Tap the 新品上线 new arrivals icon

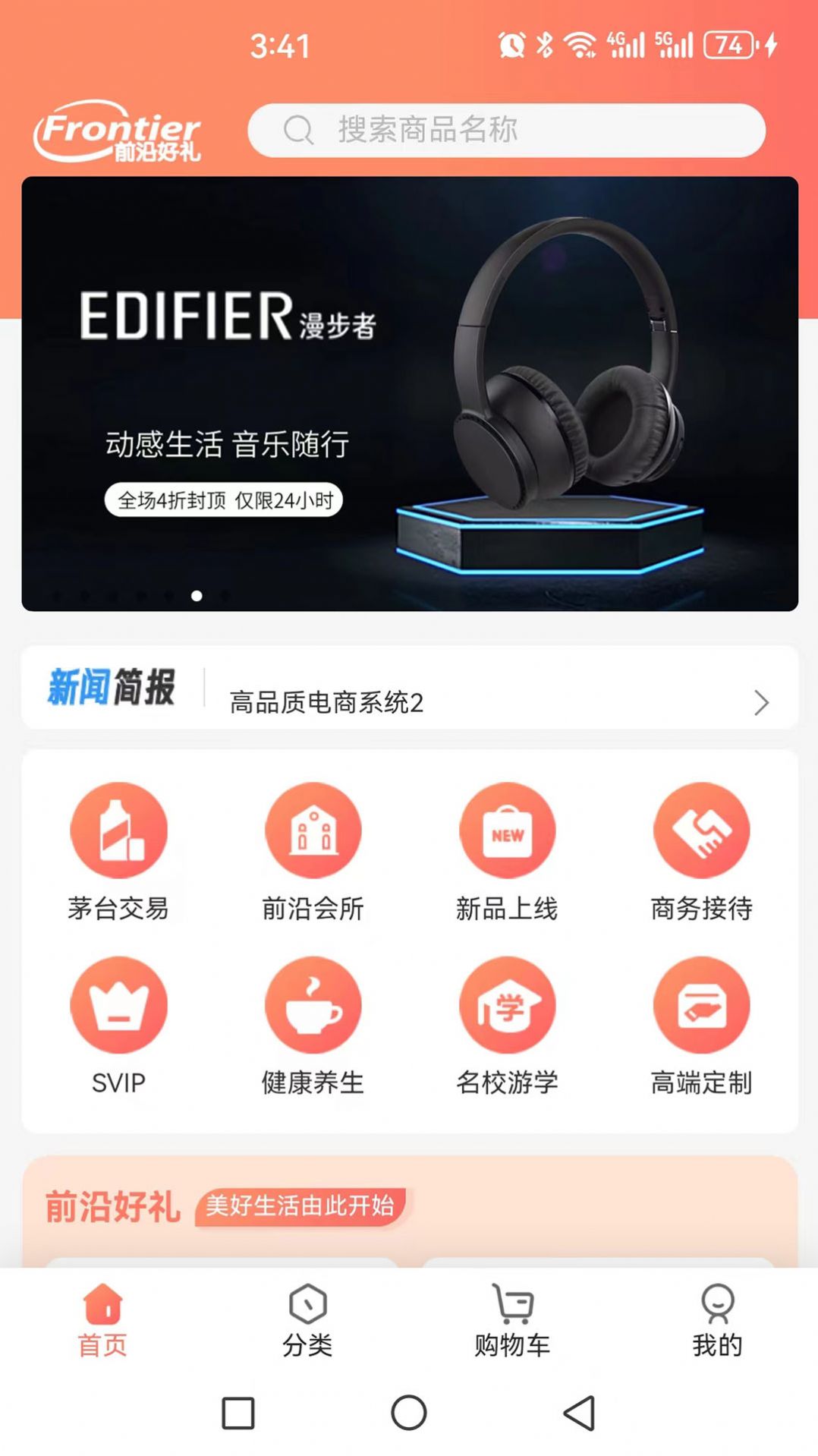tap(507, 830)
